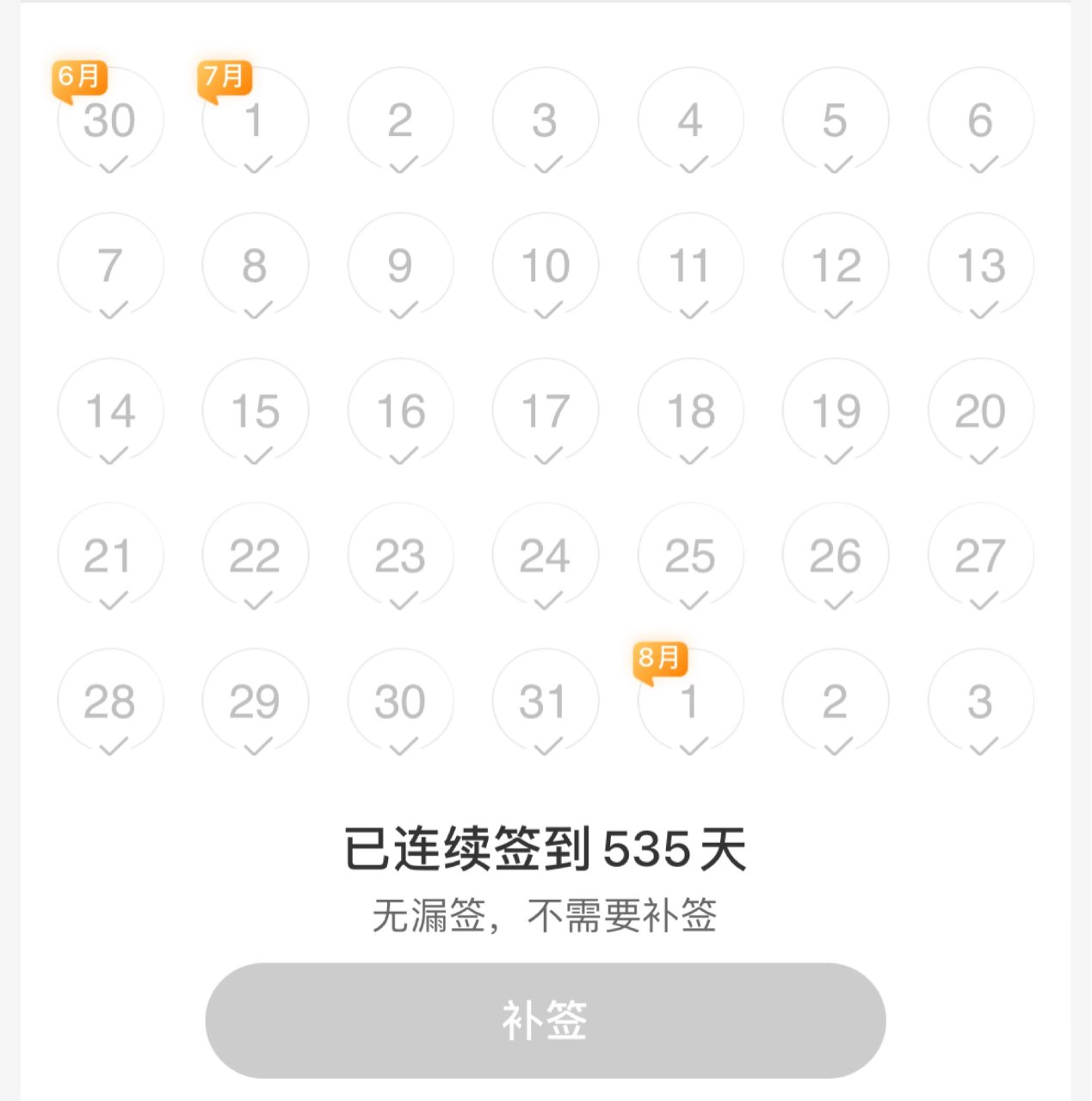Click the 6月 month badge
This screenshot has width=1092, height=1101.
[78, 76]
